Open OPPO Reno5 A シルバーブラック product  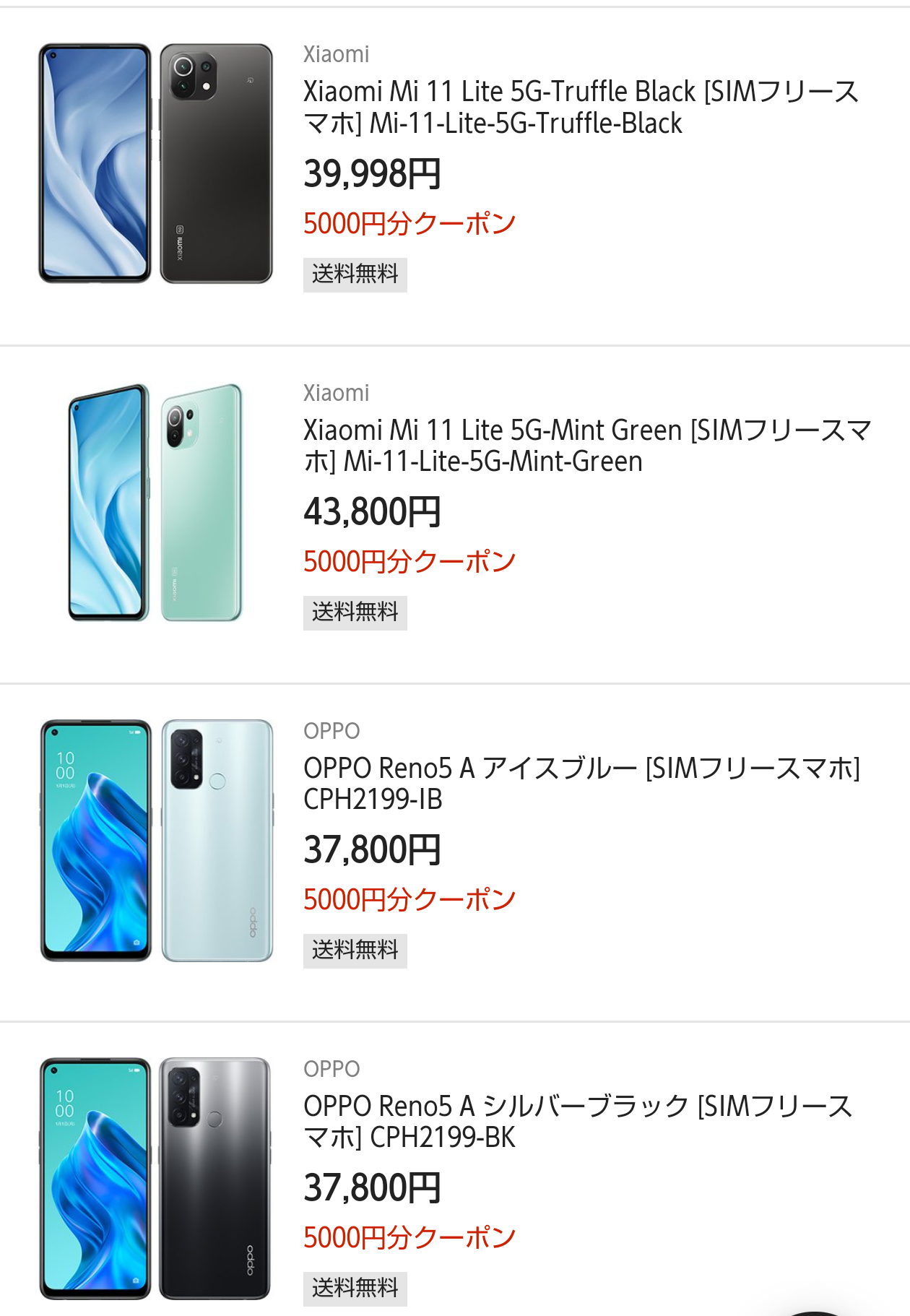point(578,1122)
